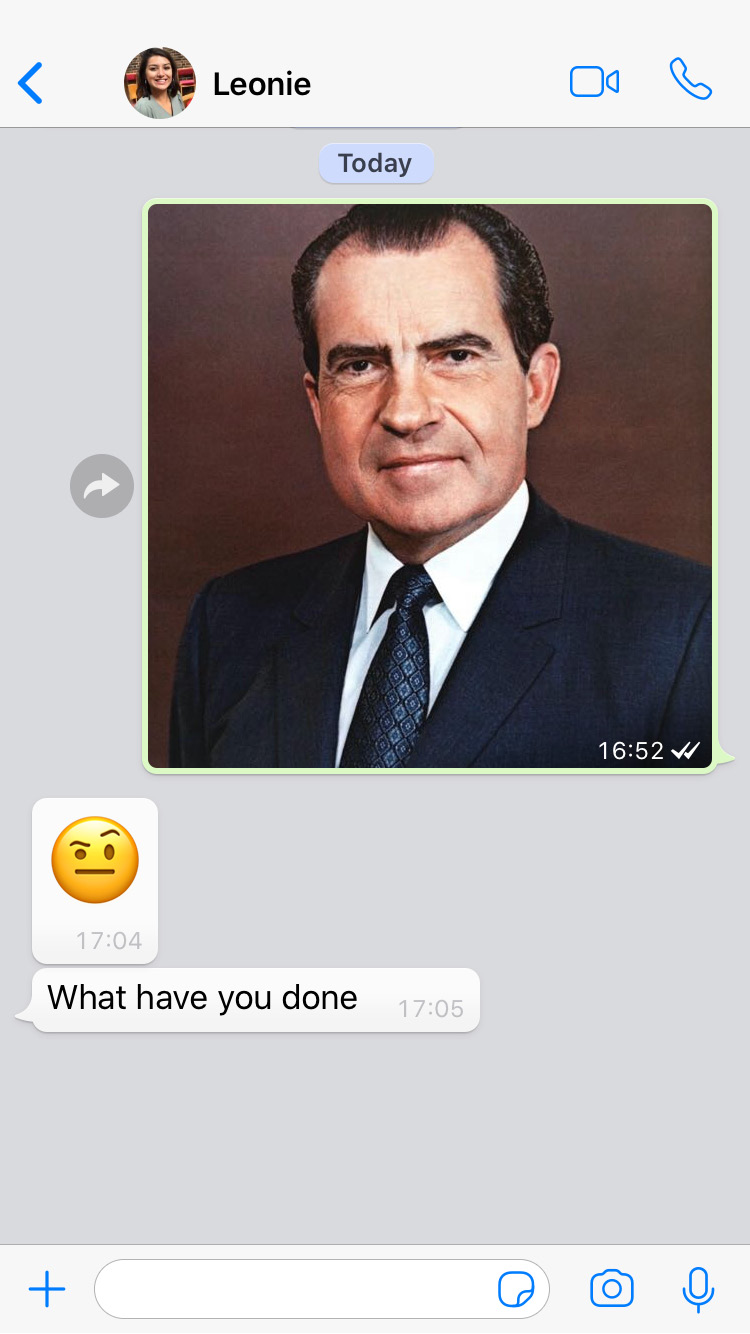The height and width of the screenshot is (1334, 750).
Task: Start a video call with Leonie
Action: 594,82
